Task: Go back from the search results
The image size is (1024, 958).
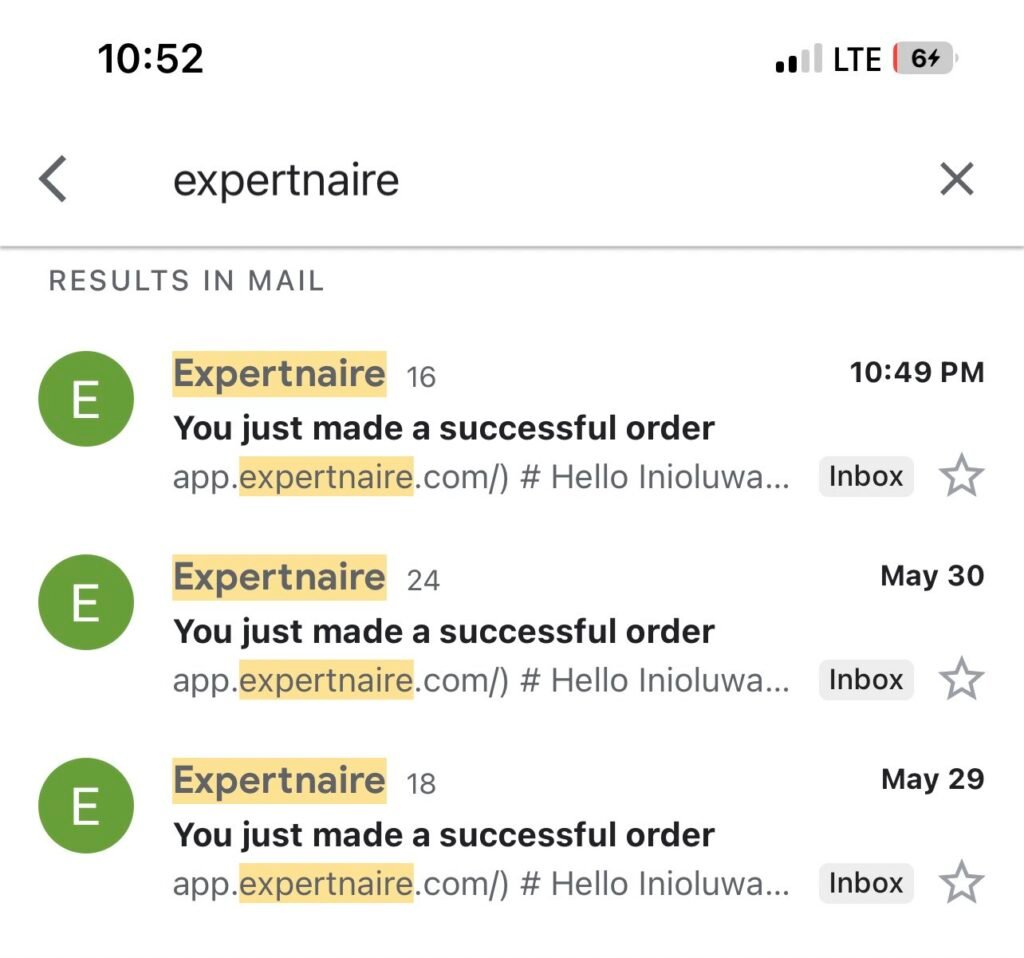Action: tap(53, 181)
